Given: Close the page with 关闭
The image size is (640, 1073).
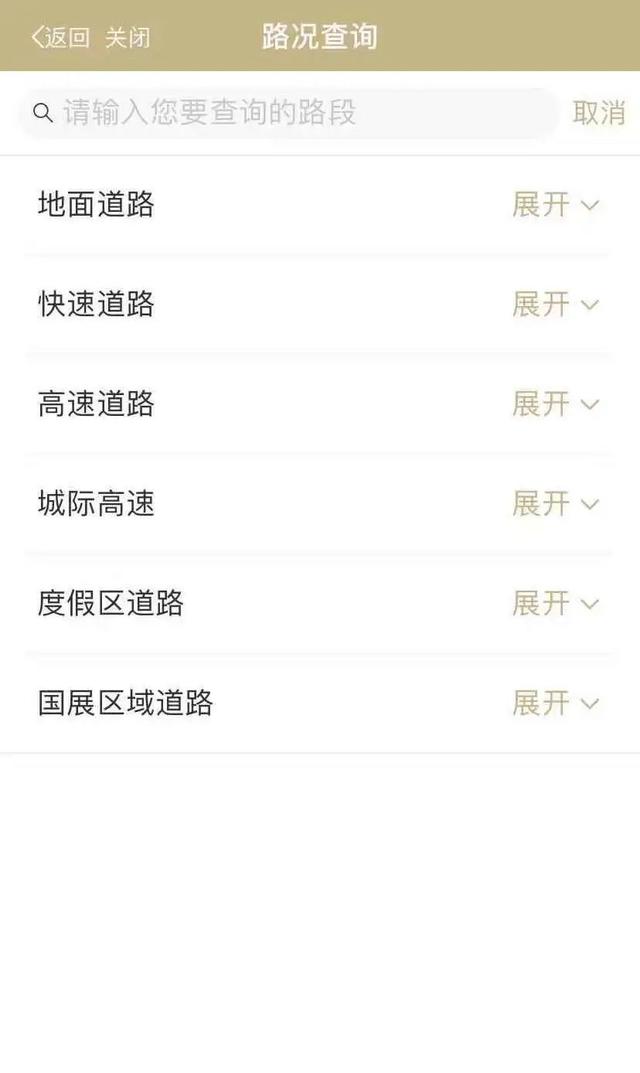Looking at the screenshot, I should (128, 38).
